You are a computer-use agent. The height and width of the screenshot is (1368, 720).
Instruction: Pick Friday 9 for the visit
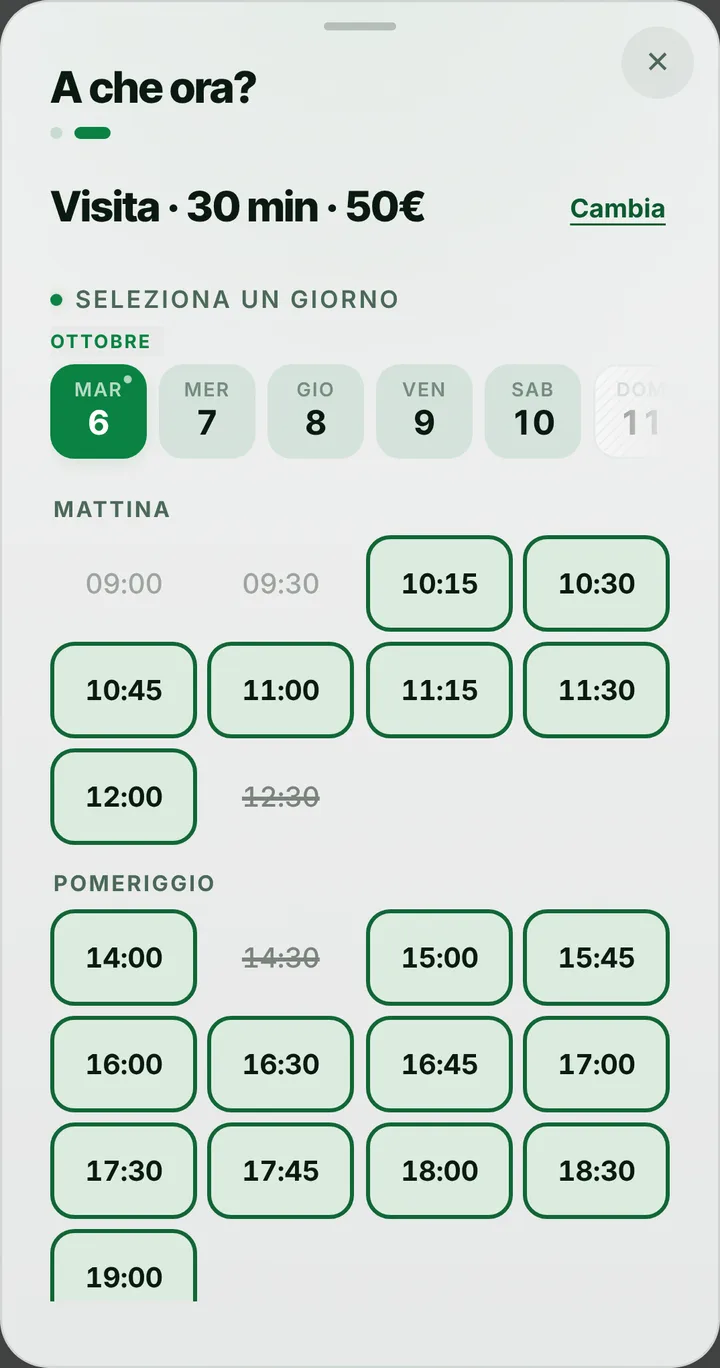click(x=424, y=411)
